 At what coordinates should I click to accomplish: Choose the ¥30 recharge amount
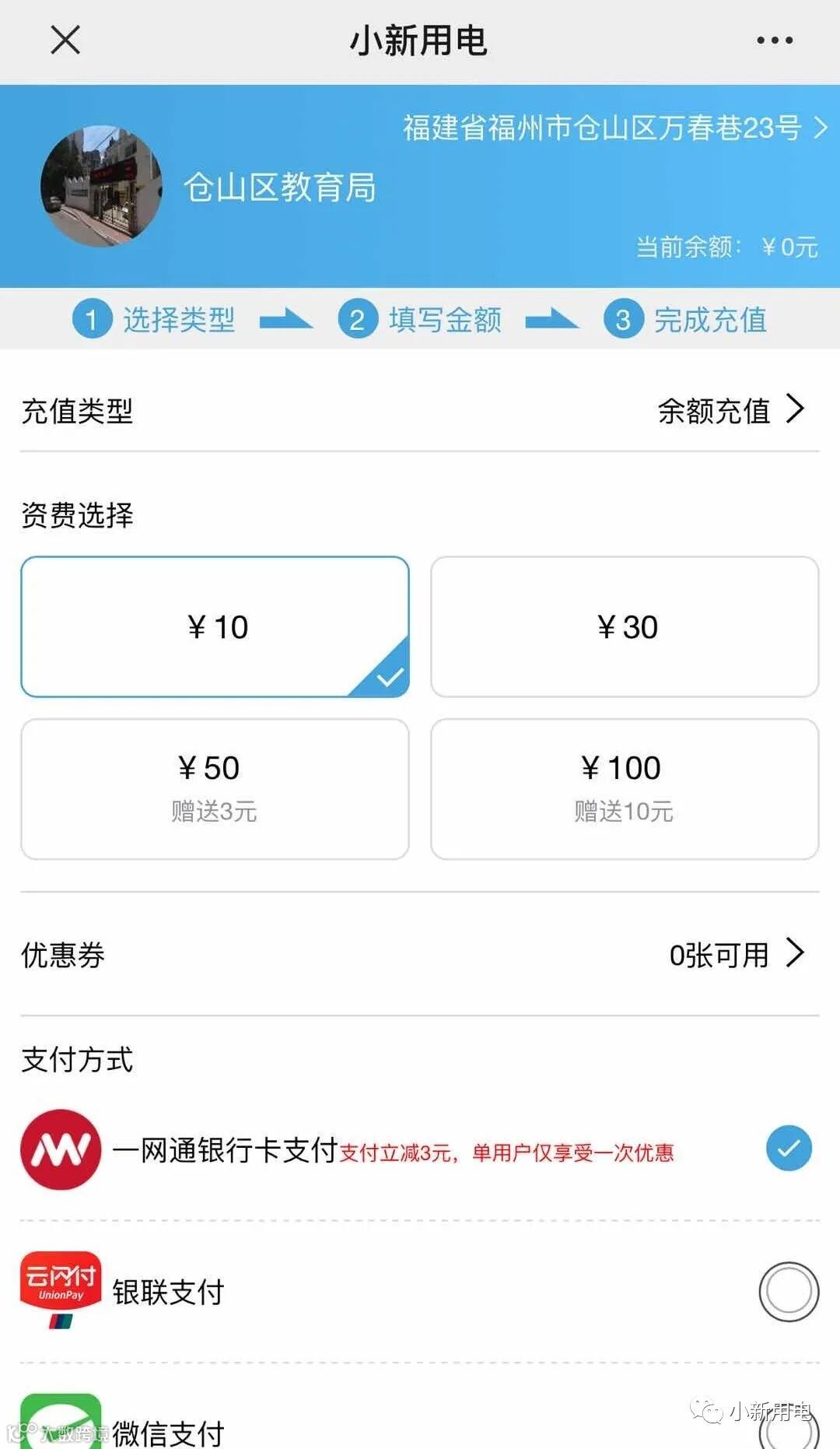pyautogui.click(x=625, y=626)
